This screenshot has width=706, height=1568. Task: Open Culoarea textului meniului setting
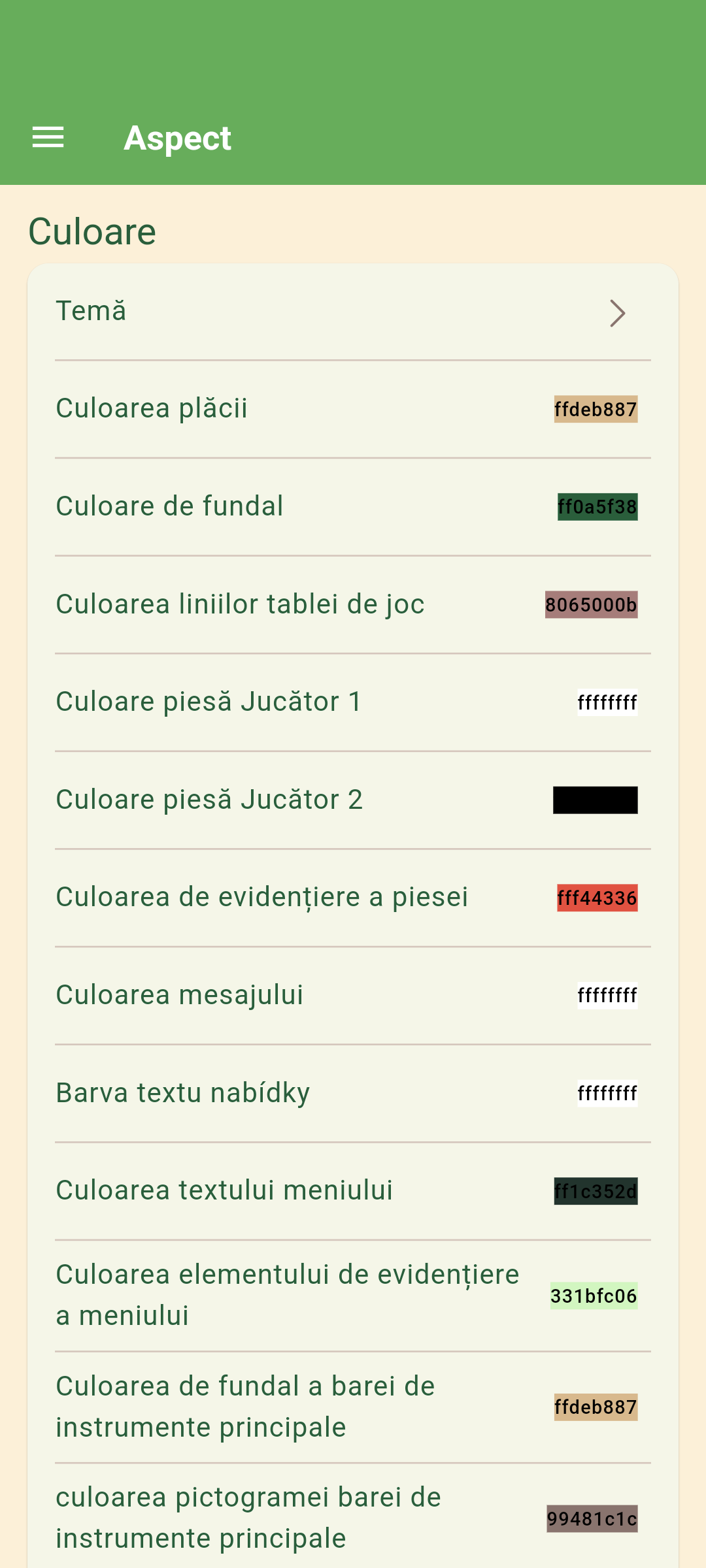pyautogui.click(x=353, y=1190)
